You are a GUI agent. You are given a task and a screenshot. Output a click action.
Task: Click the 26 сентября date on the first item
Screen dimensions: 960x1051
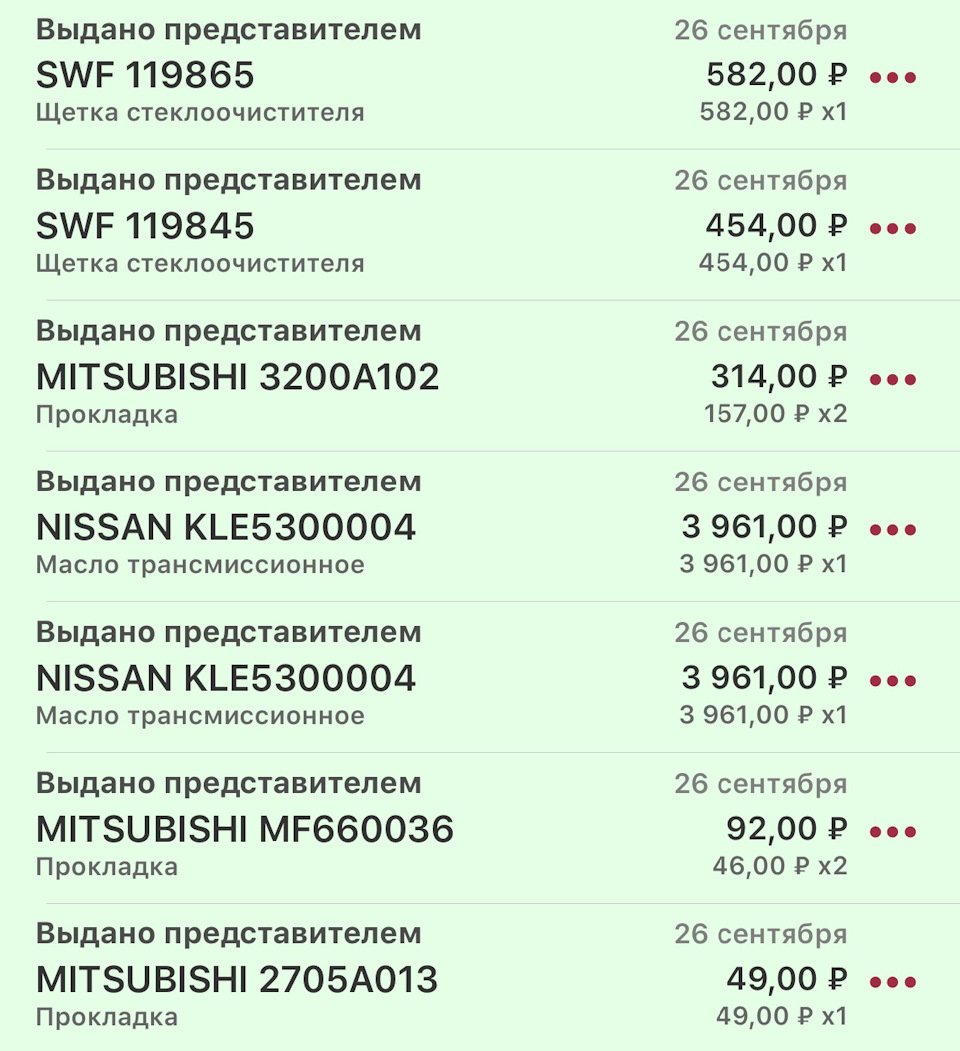763,29
